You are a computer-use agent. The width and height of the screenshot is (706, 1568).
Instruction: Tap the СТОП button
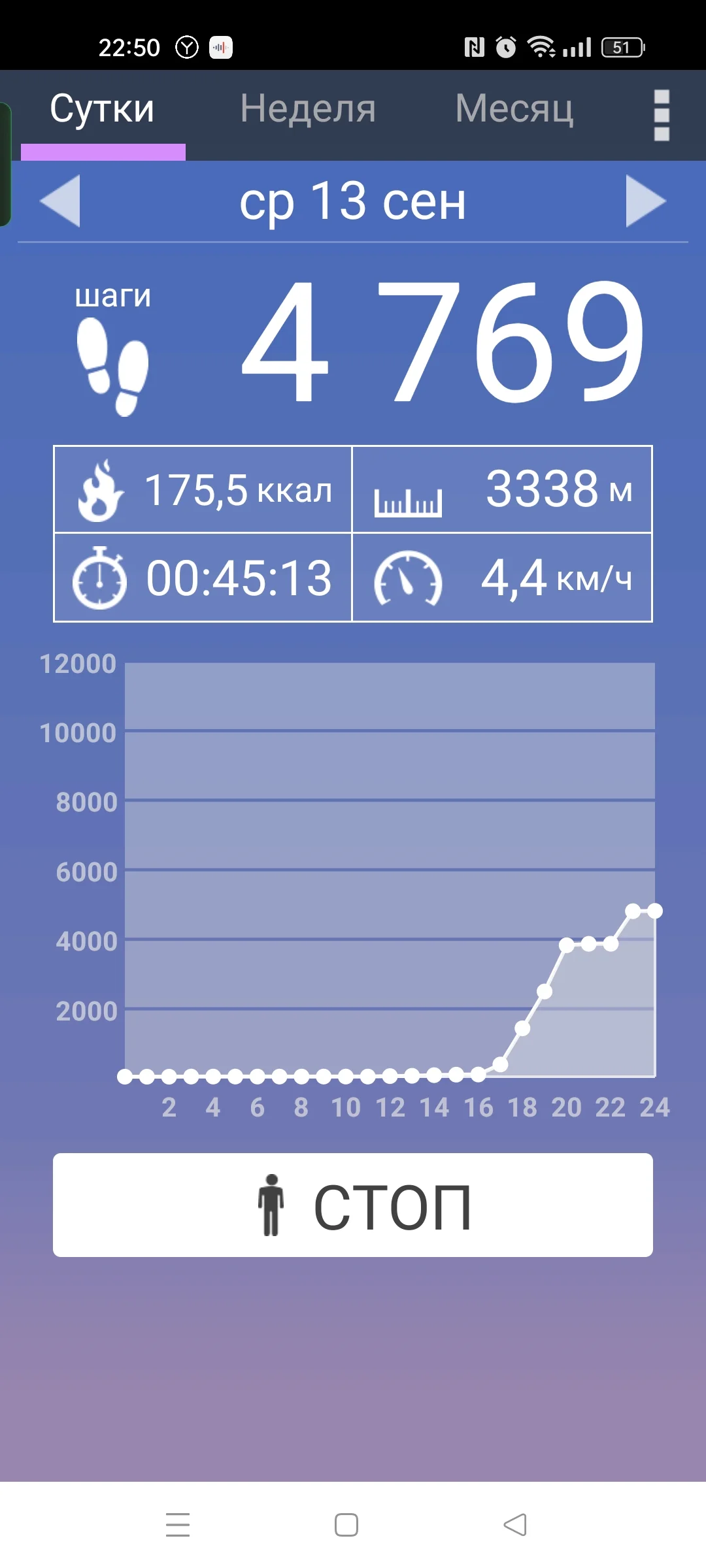tap(353, 1205)
